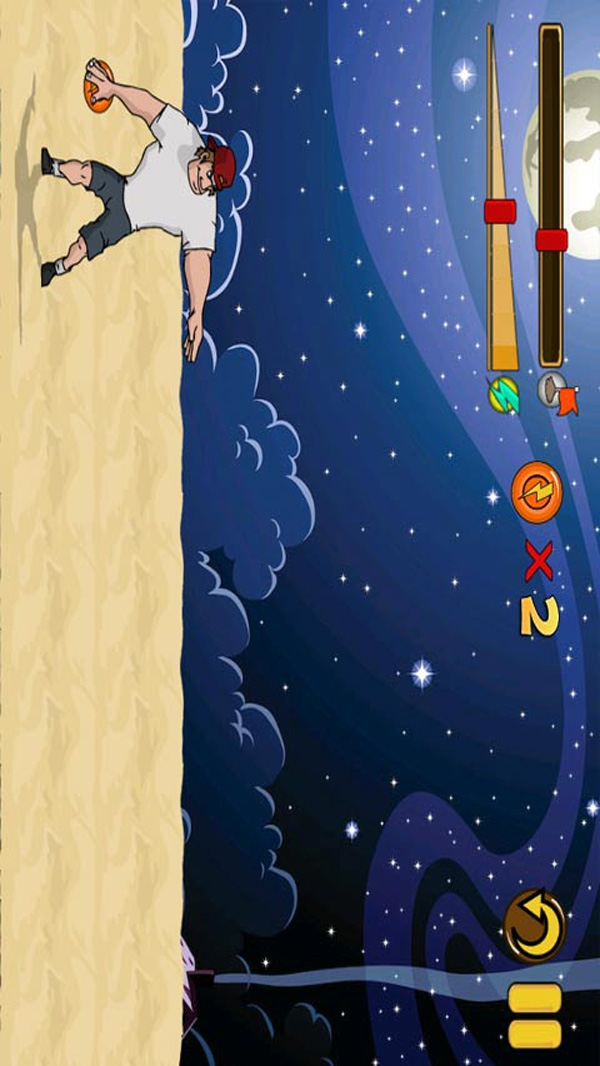
Task: Activate the lightning power-up coin
Action: (537, 492)
